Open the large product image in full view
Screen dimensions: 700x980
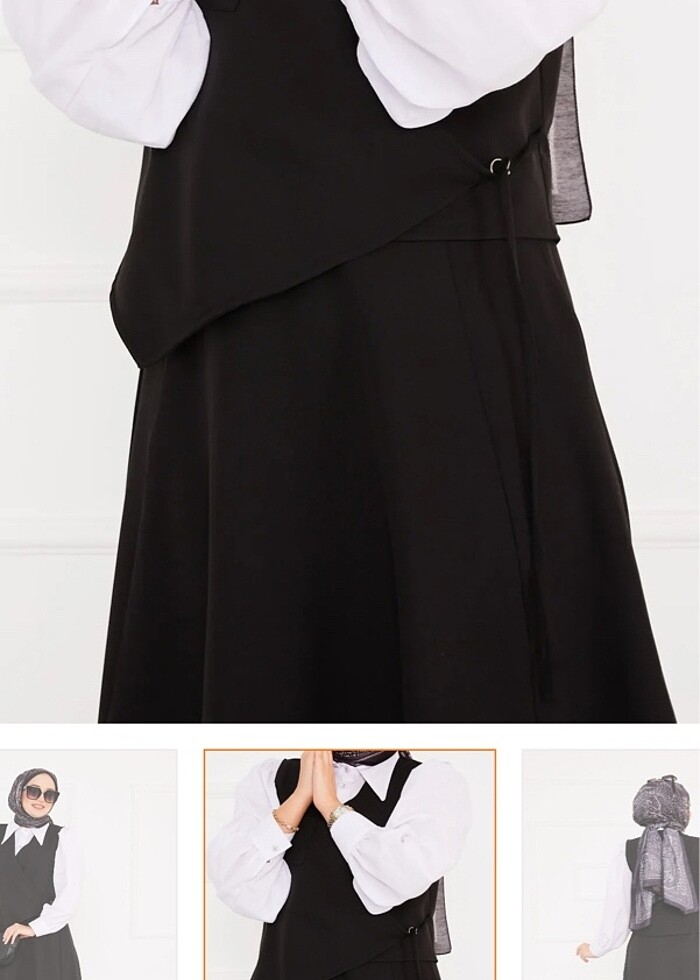click(350, 360)
